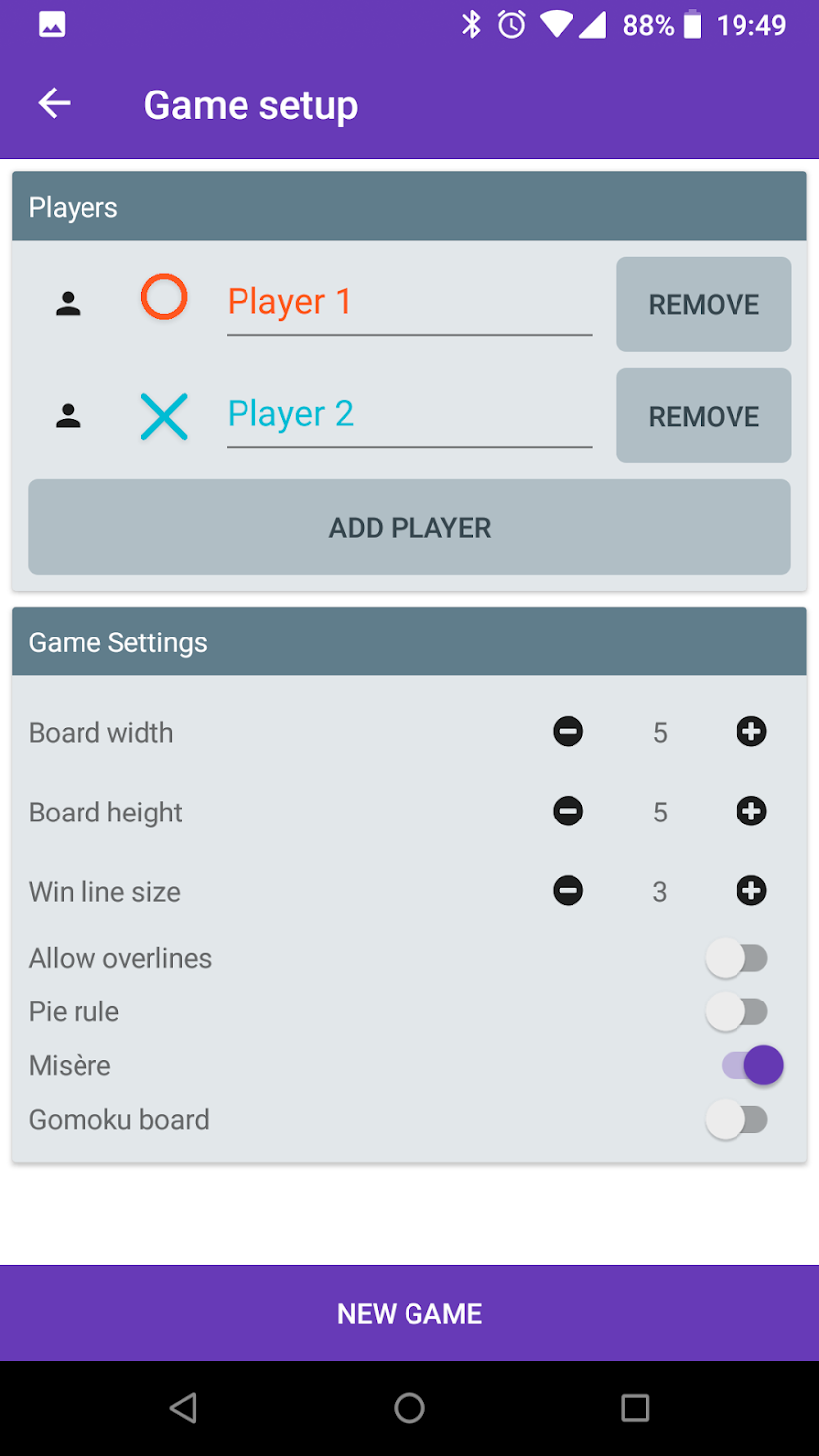The height and width of the screenshot is (1456, 819).
Task: Disable the Misère option
Action: click(752, 1065)
